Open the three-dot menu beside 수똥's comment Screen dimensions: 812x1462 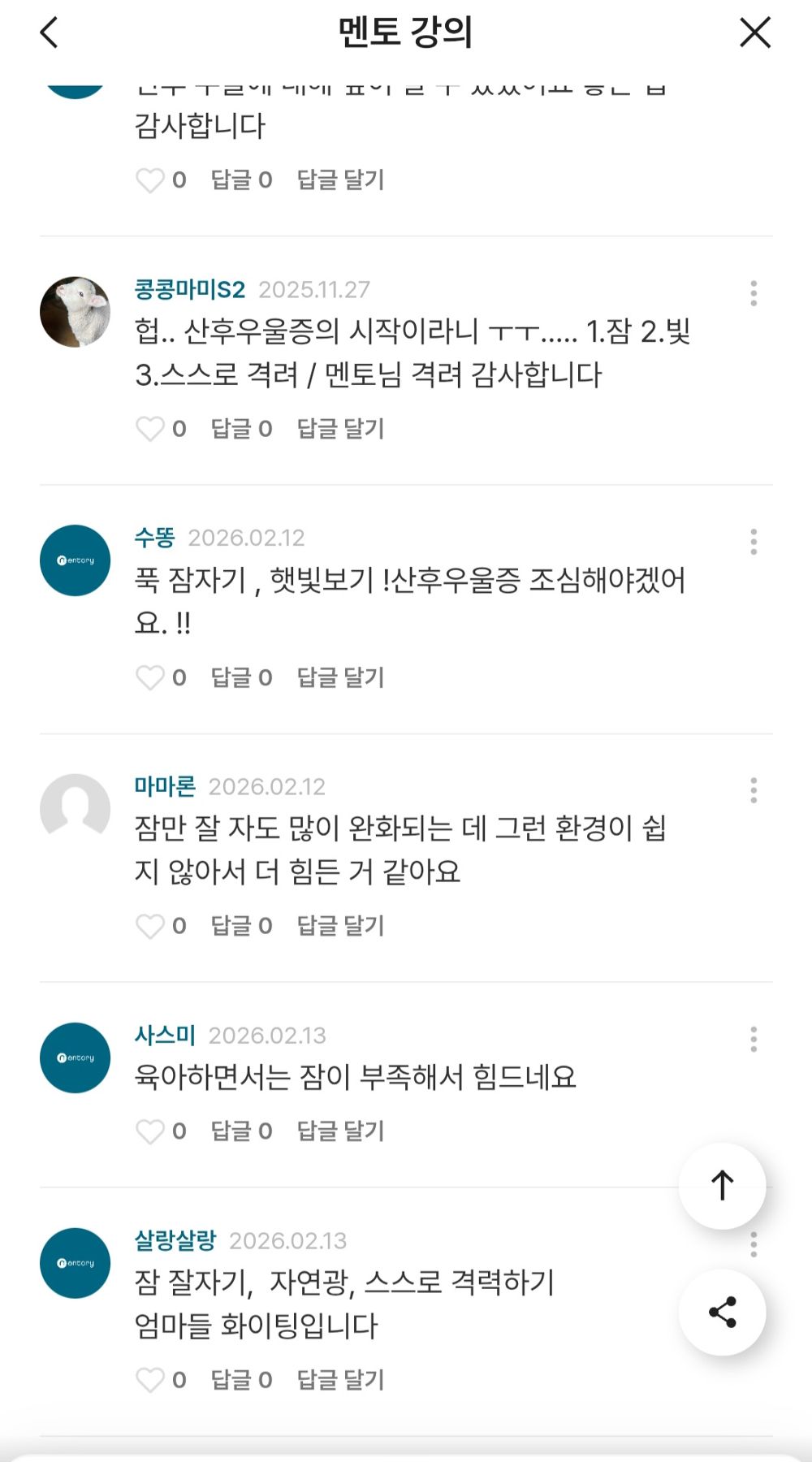(754, 543)
